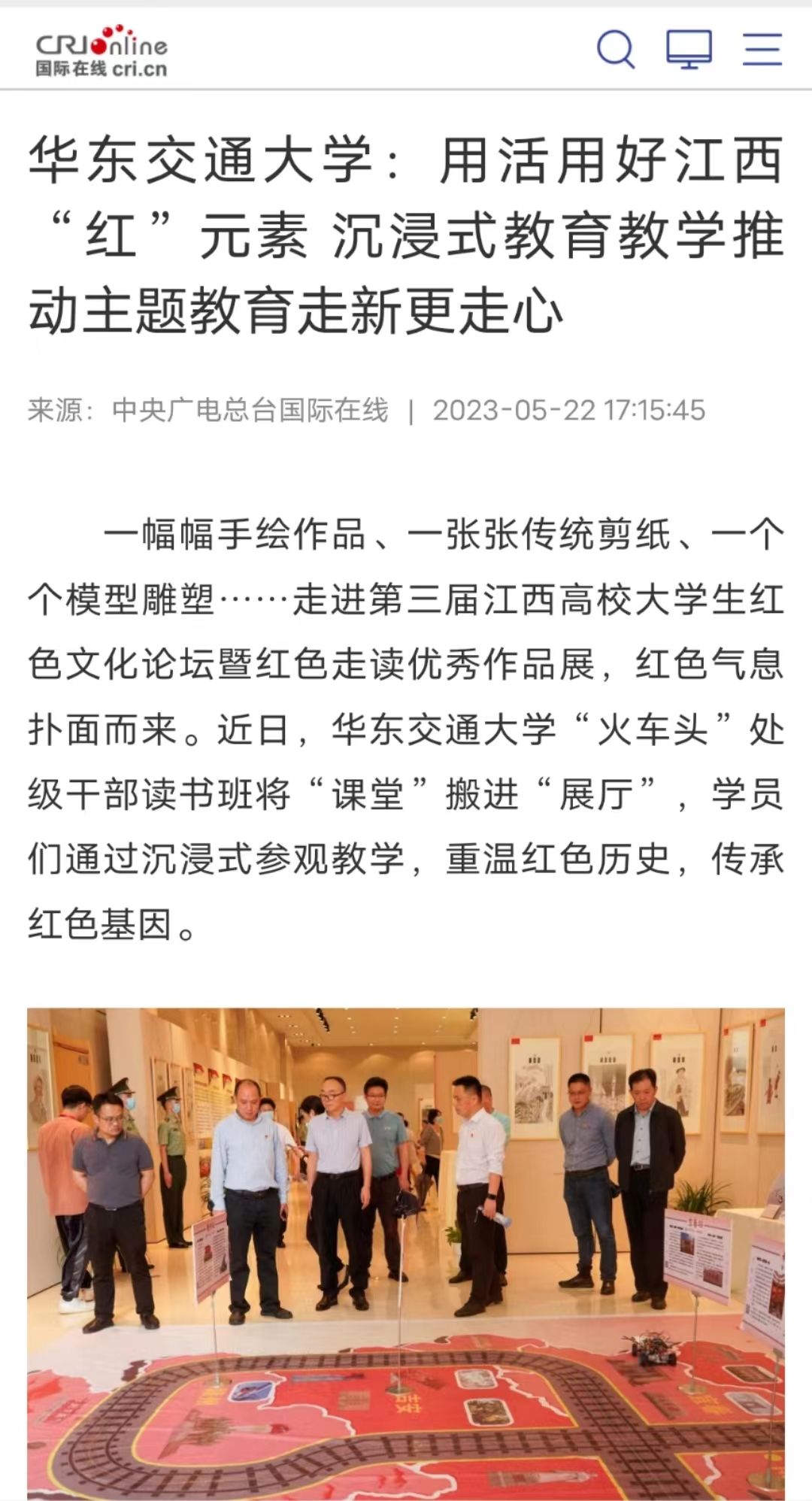Open the search icon in the header
Viewport: 812px width, 1501px height.
(x=616, y=50)
